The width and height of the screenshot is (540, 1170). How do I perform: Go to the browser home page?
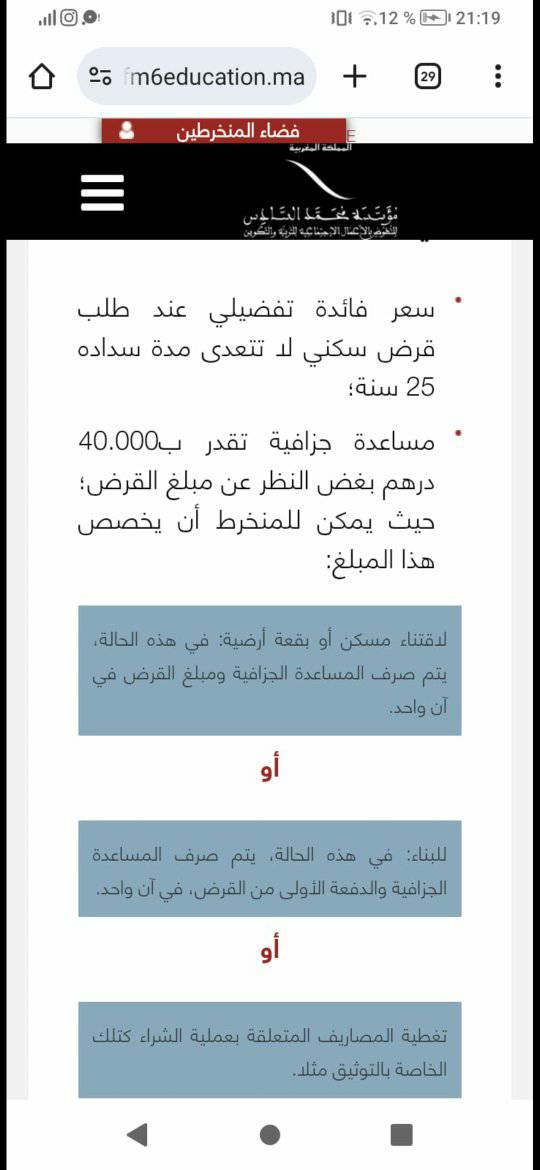42,76
